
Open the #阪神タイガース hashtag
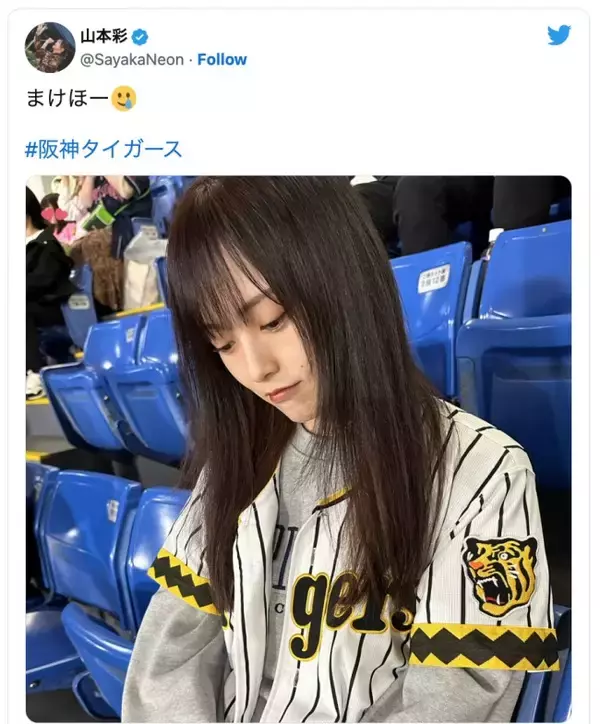[103, 149]
